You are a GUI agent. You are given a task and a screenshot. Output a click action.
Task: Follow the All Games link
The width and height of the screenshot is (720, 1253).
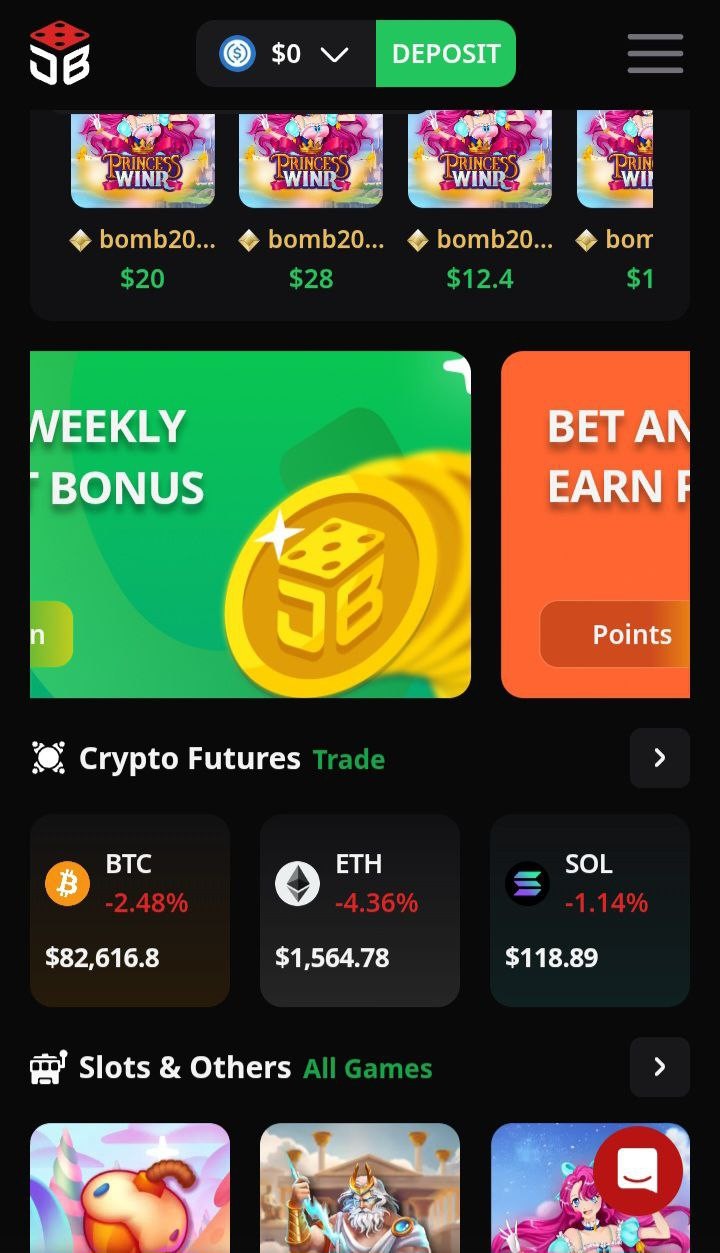pyautogui.click(x=368, y=1069)
